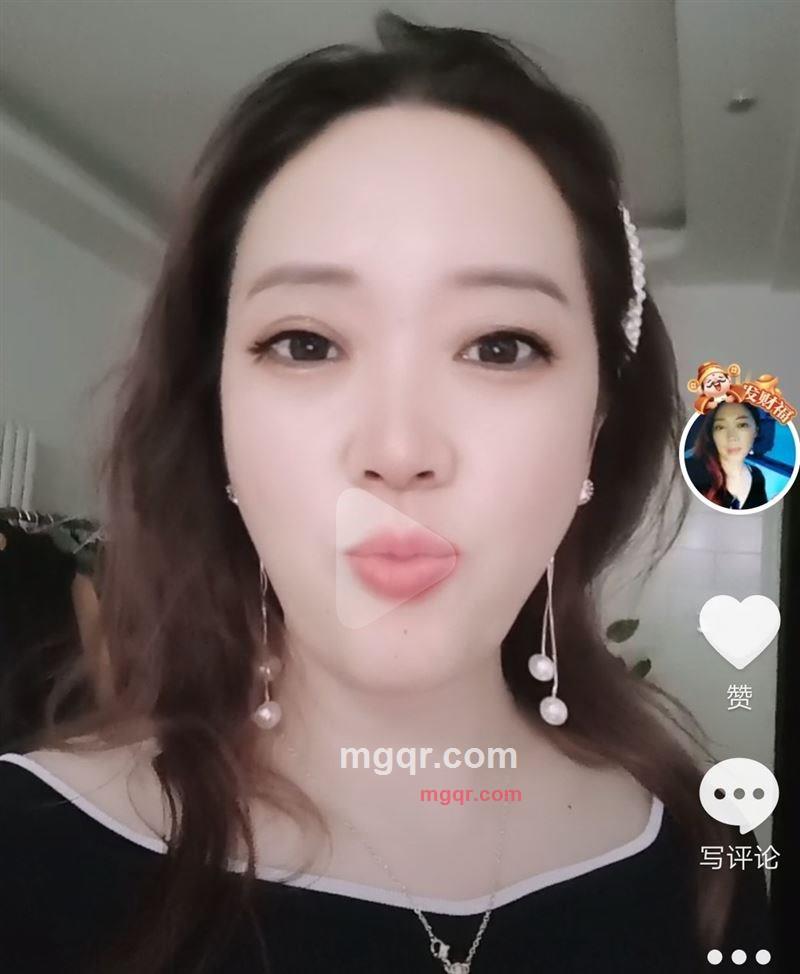Write a comment on this video

[x=739, y=796]
